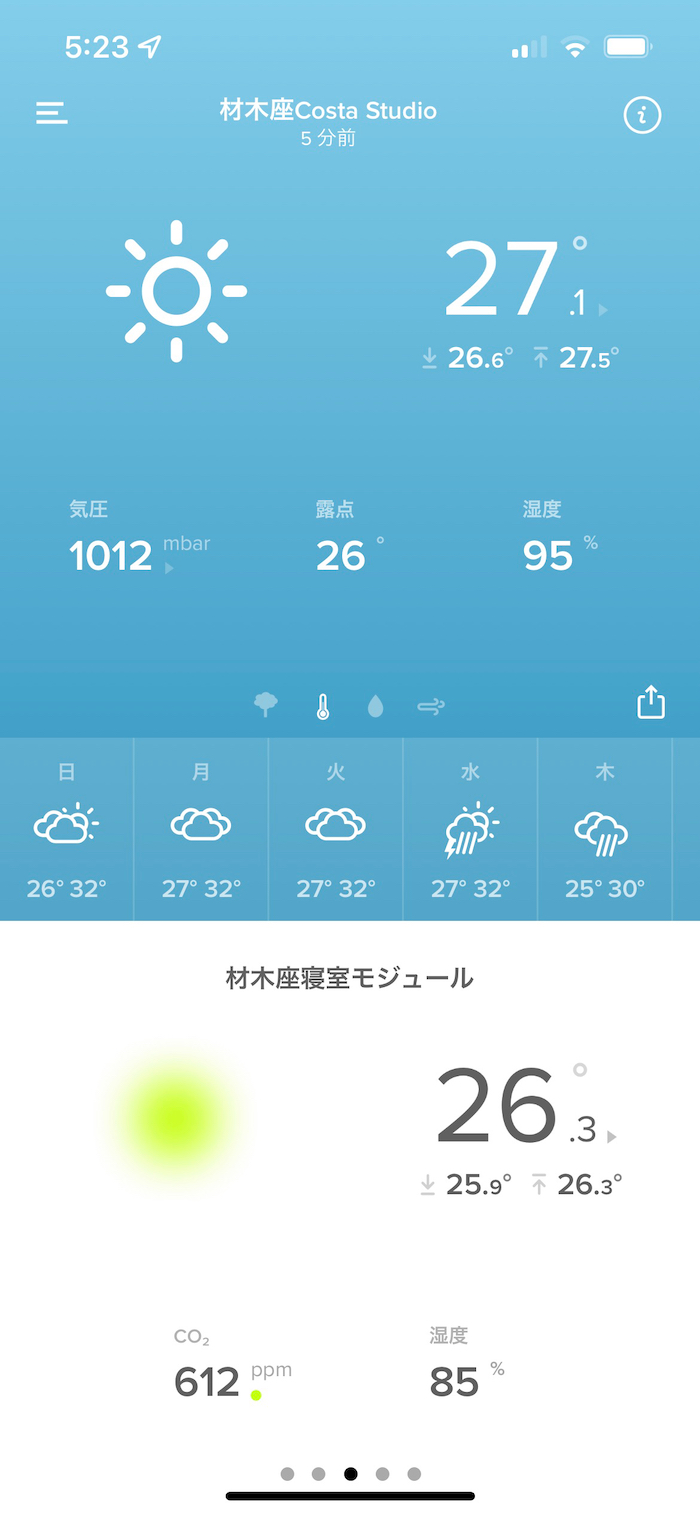Switch to the wind module icon
This screenshot has width=700, height=1515.
click(x=431, y=707)
